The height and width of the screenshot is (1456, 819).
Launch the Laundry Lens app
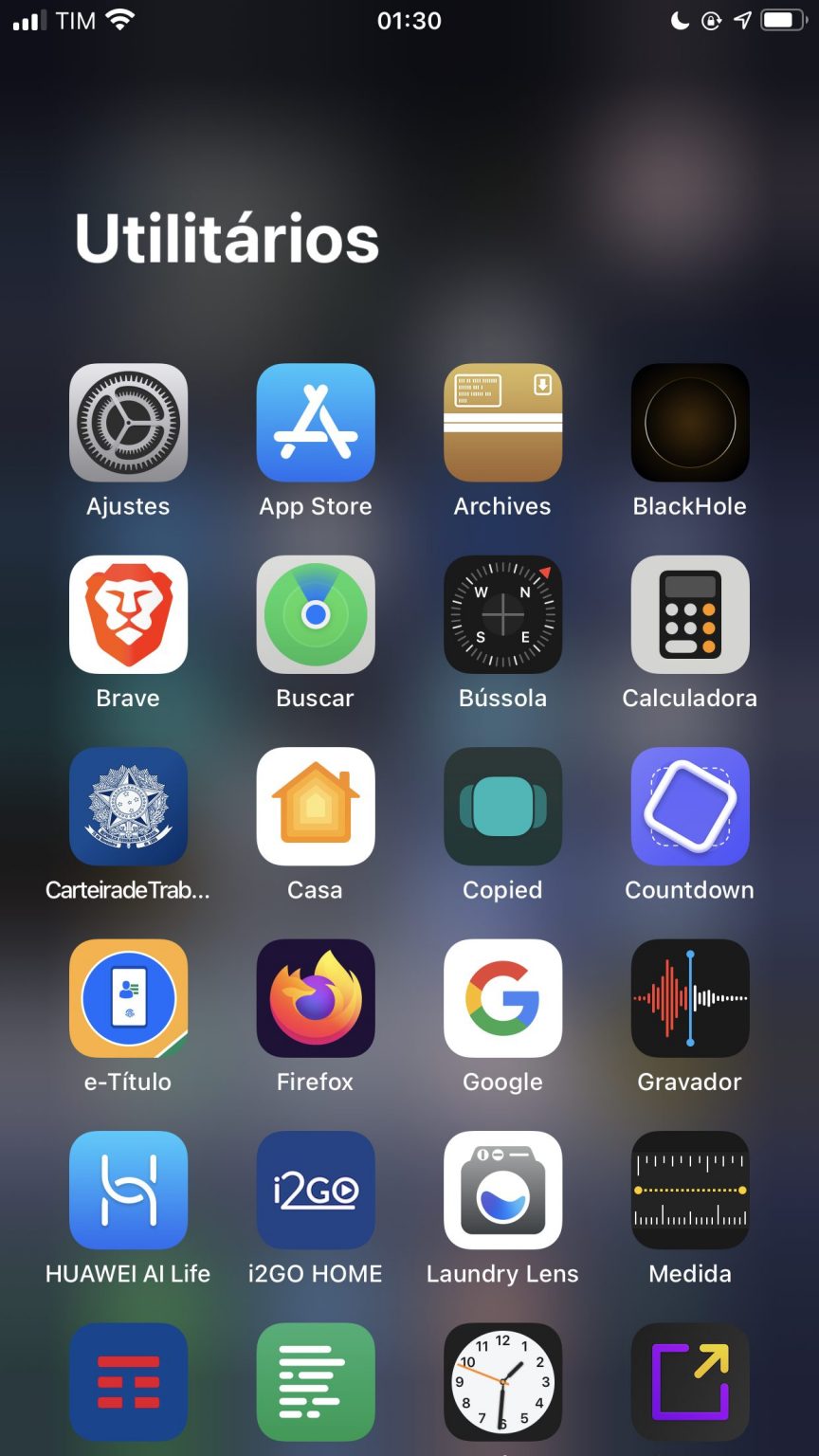click(x=502, y=1191)
